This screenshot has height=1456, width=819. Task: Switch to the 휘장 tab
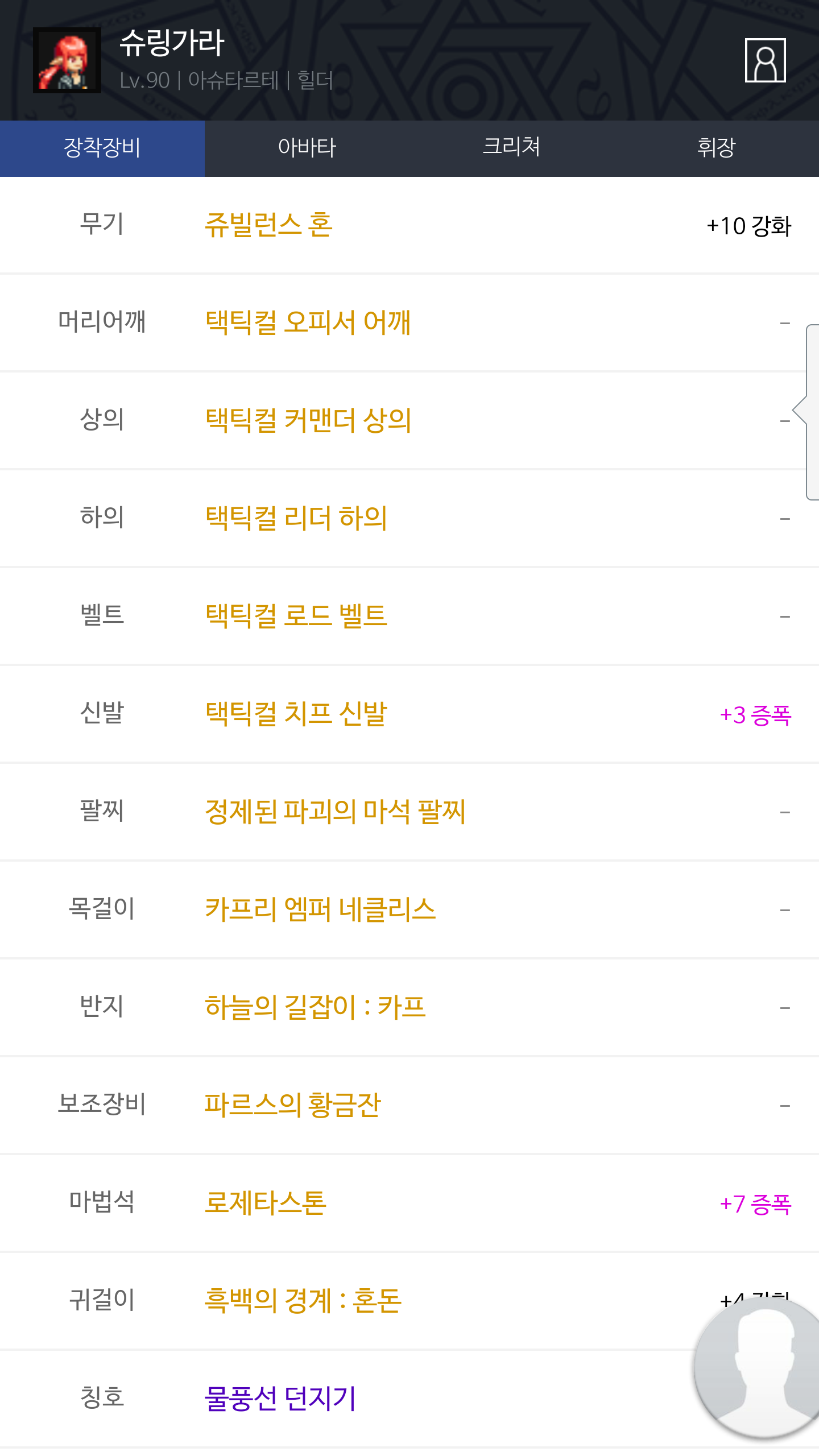[x=716, y=148]
